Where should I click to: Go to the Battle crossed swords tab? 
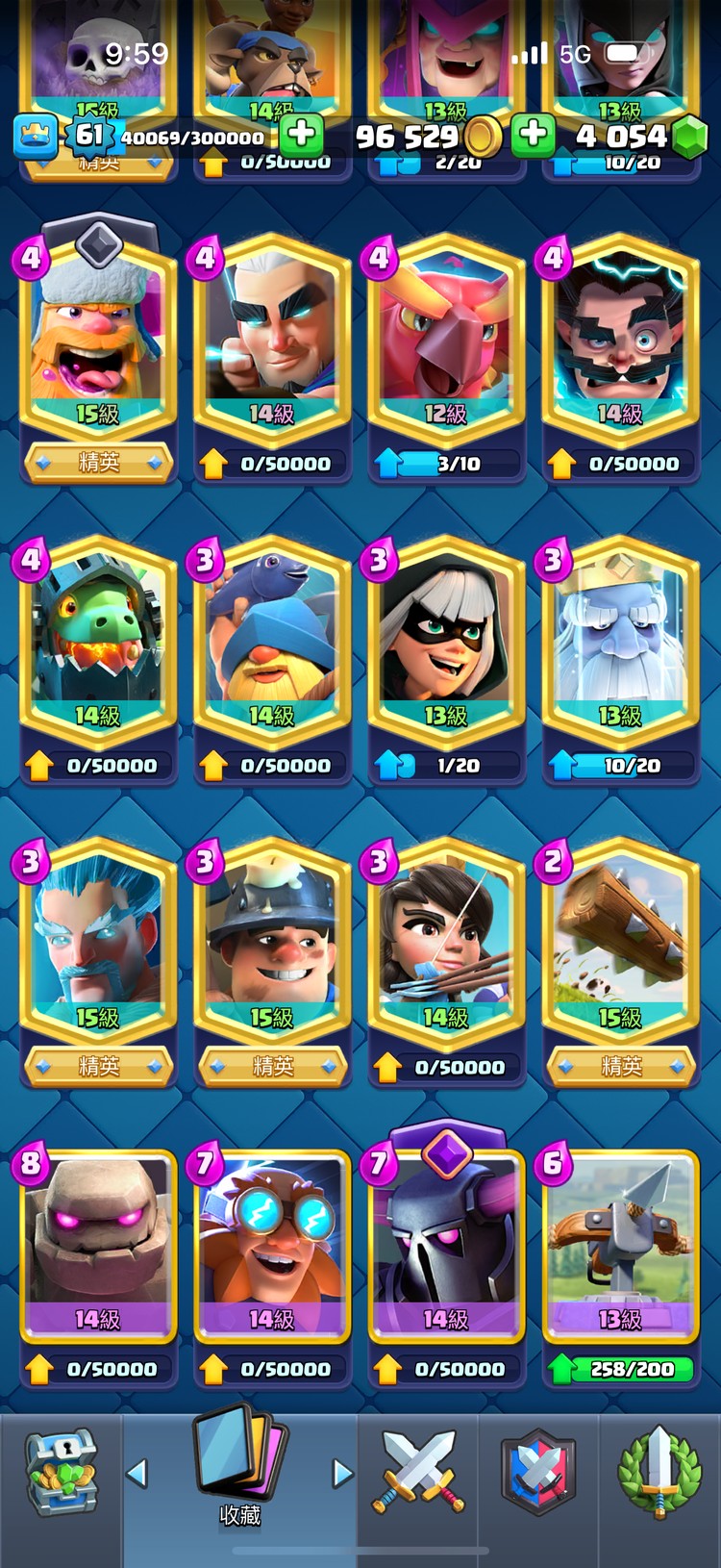click(x=419, y=1472)
